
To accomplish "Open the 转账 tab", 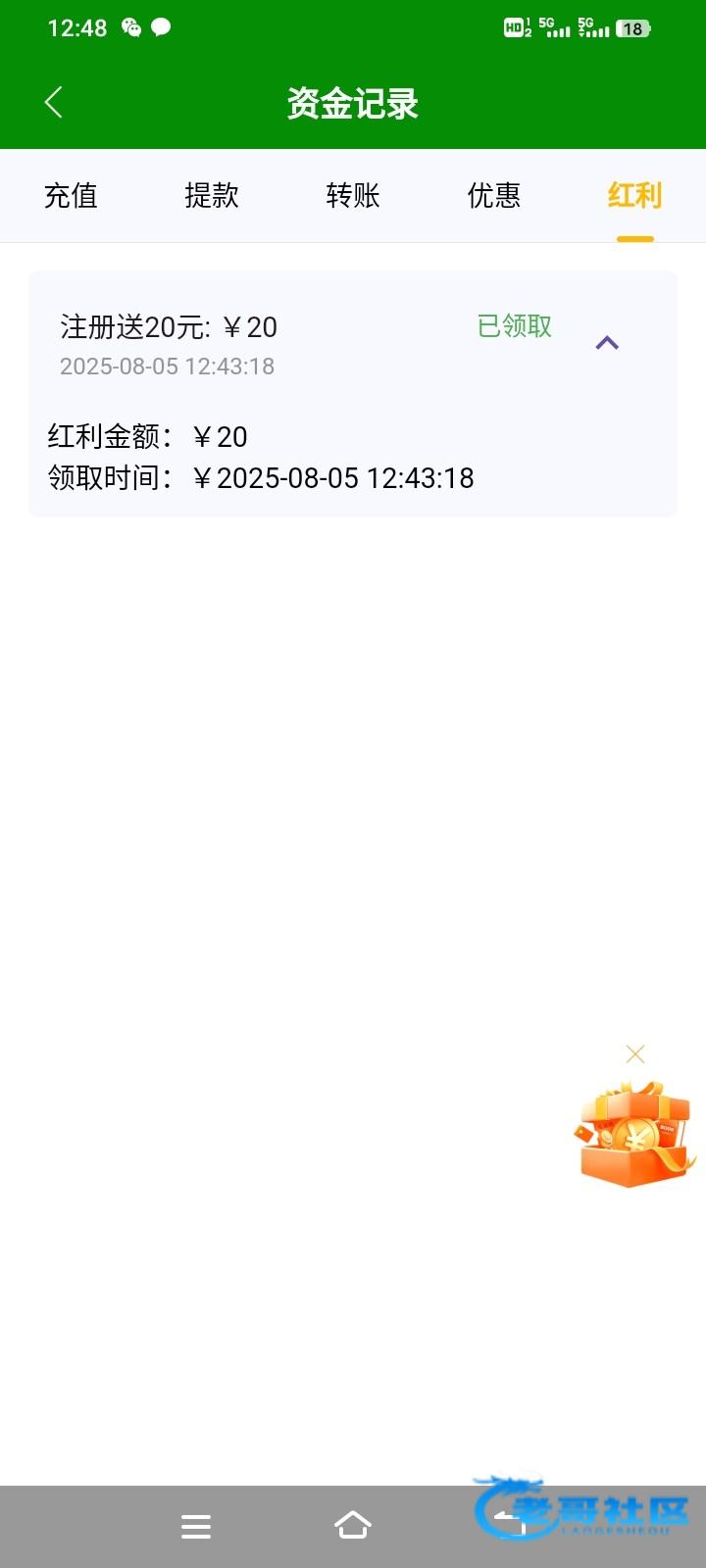I will point(353,195).
